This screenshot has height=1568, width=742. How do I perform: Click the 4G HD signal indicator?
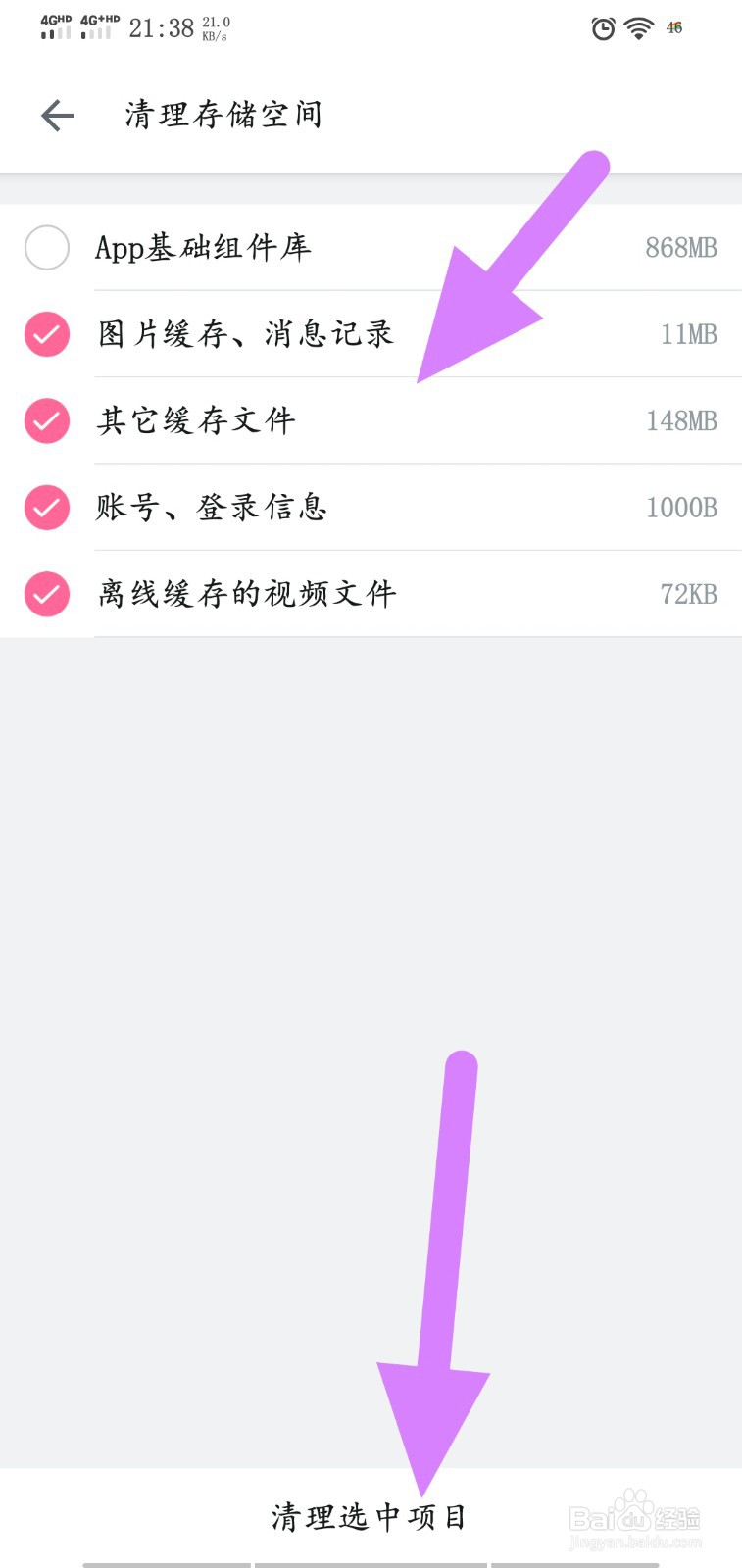coord(54,26)
